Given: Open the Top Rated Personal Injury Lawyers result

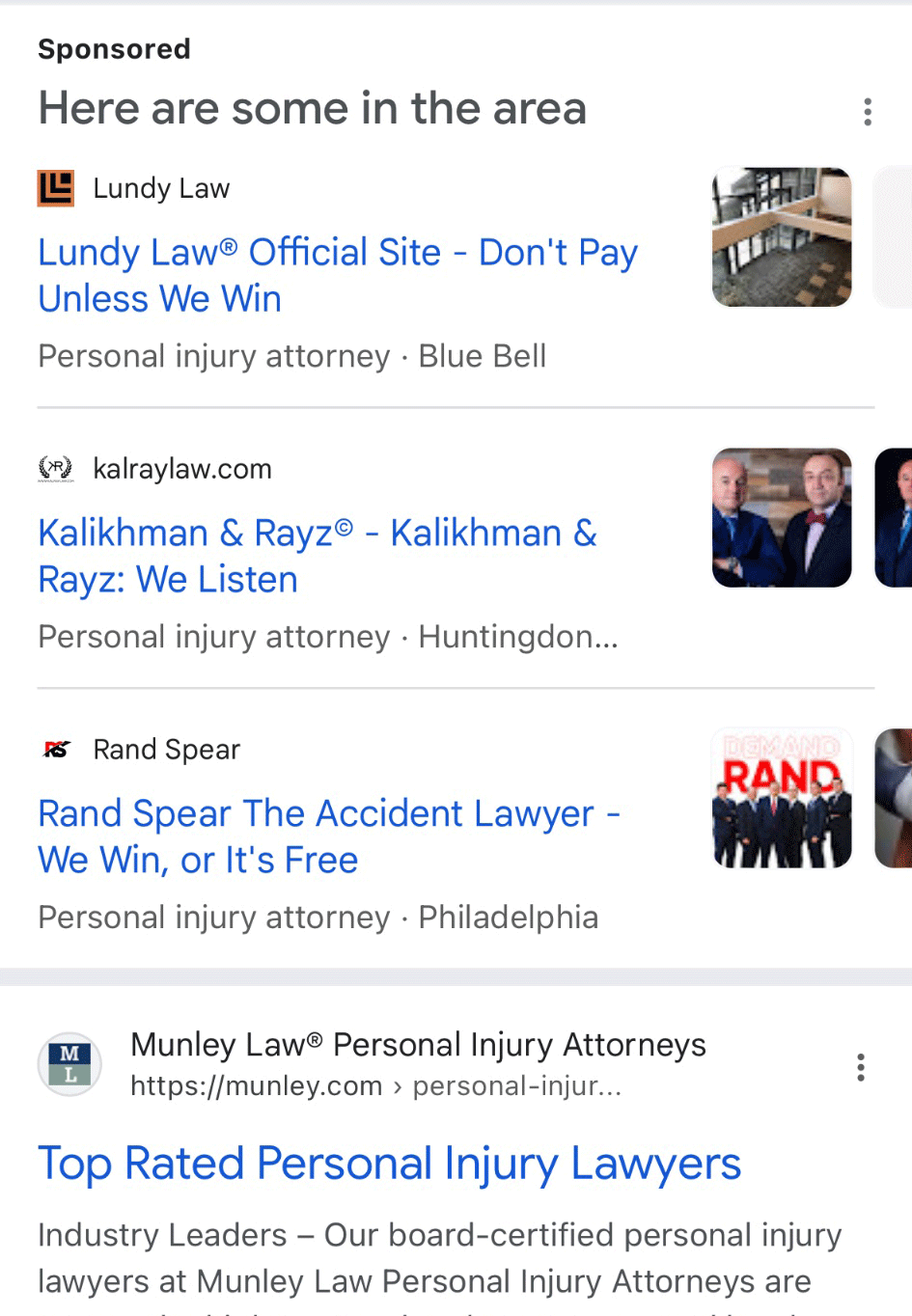Looking at the screenshot, I should pos(389,1164).
